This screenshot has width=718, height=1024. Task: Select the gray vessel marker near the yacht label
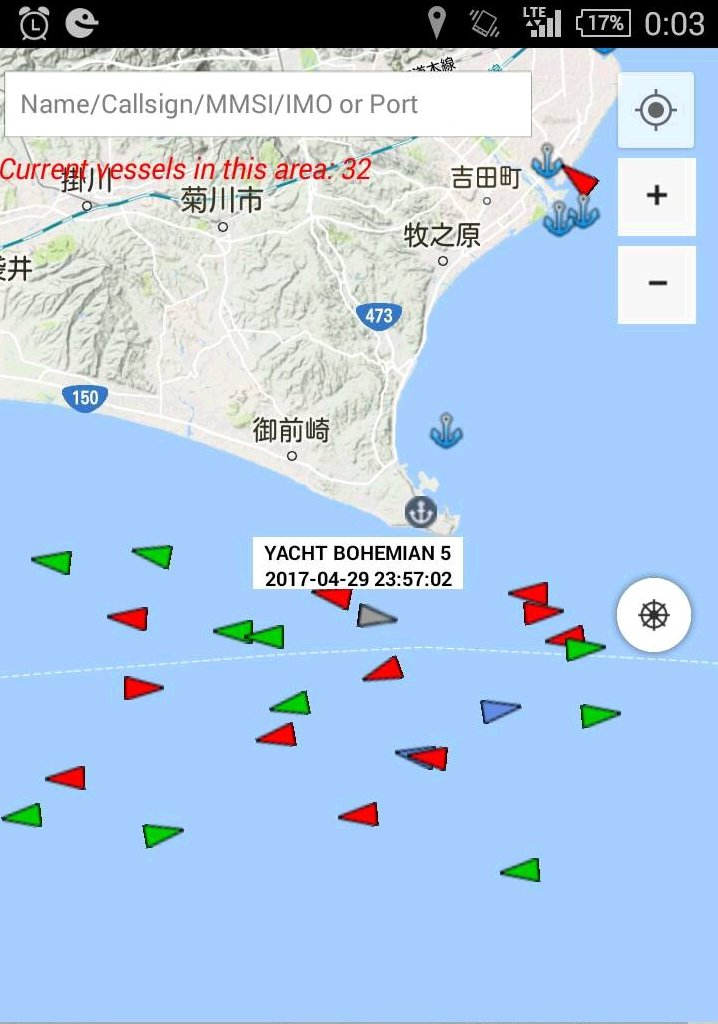click(x=375, y=616)
